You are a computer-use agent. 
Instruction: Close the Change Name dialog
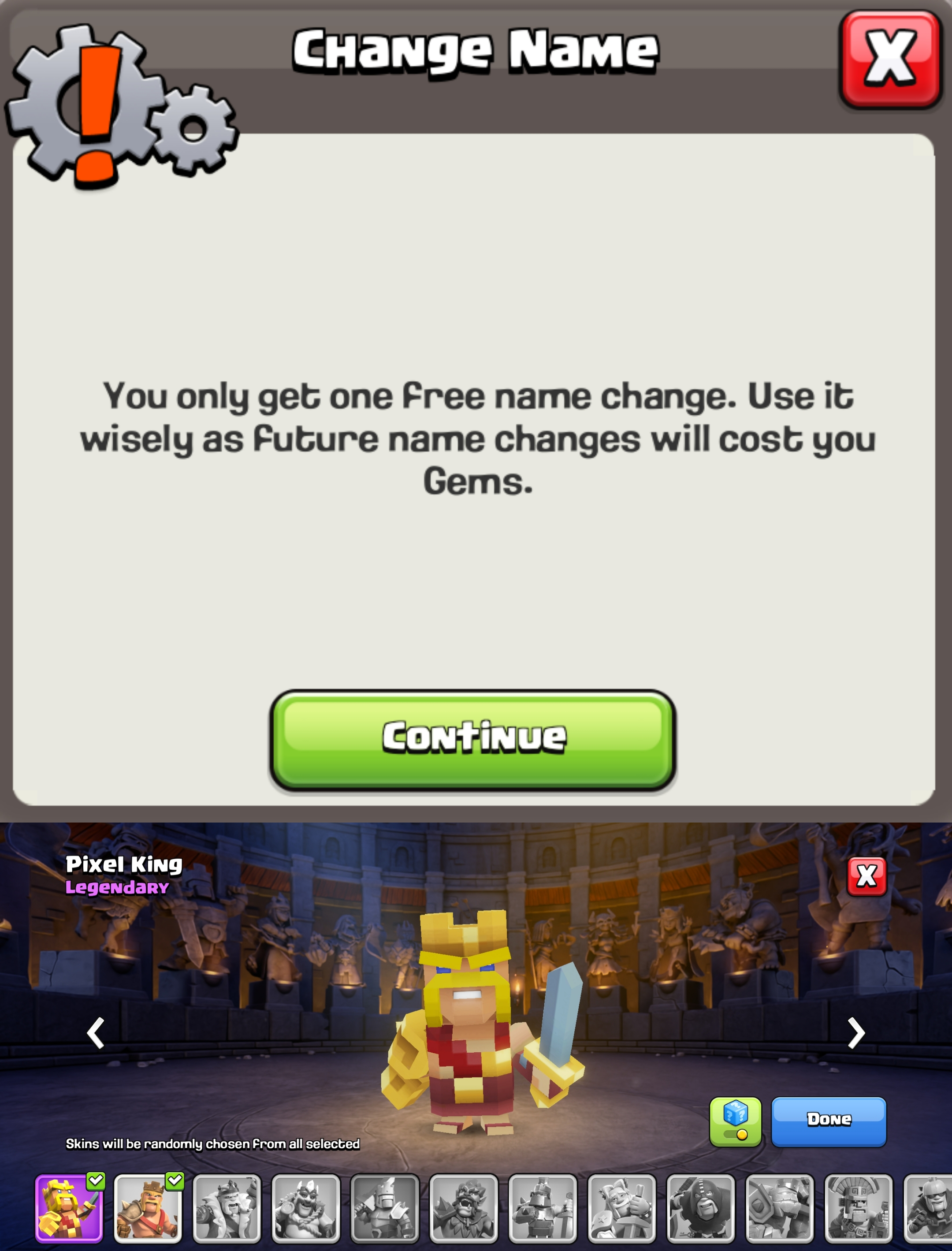point(890,59)
